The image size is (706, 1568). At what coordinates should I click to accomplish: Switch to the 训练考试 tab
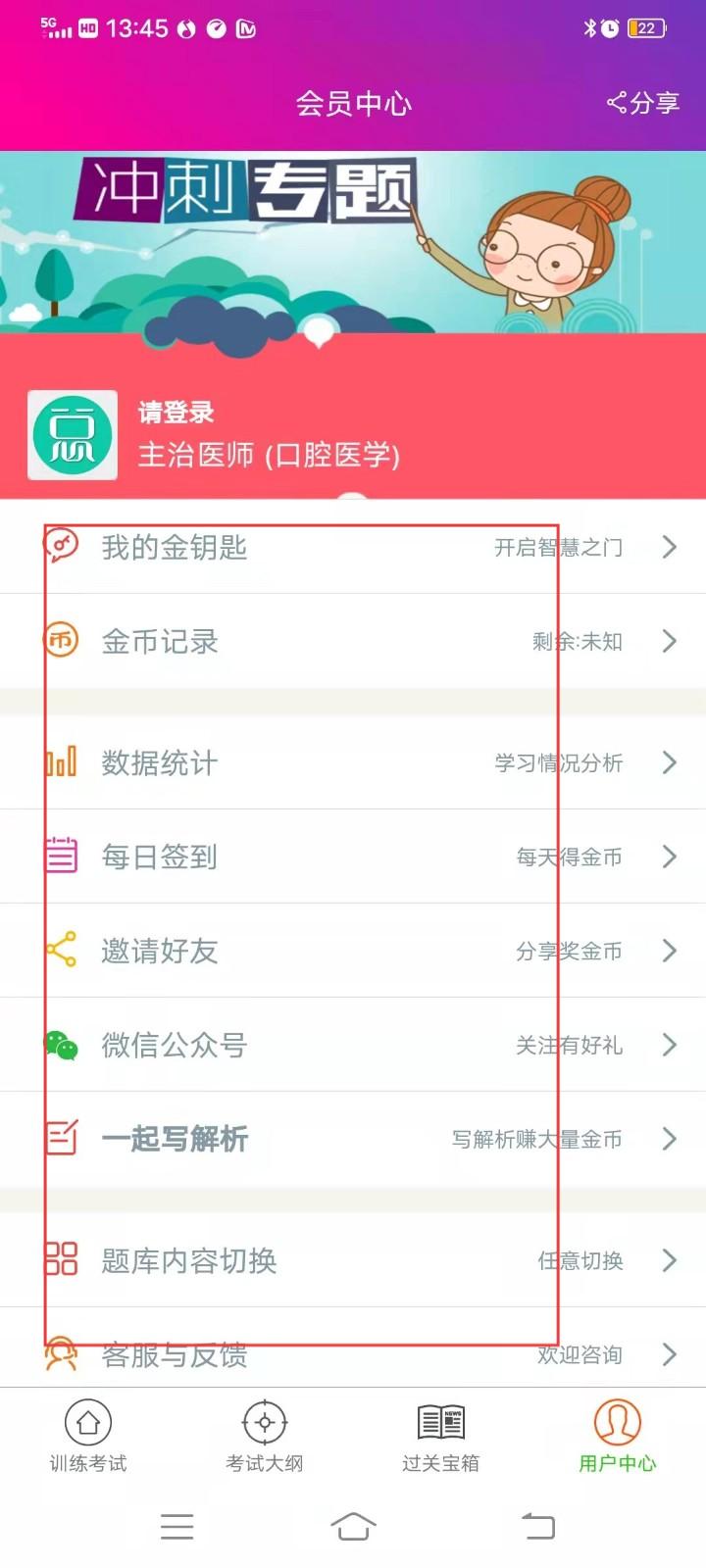click(x=88, y=1437)
